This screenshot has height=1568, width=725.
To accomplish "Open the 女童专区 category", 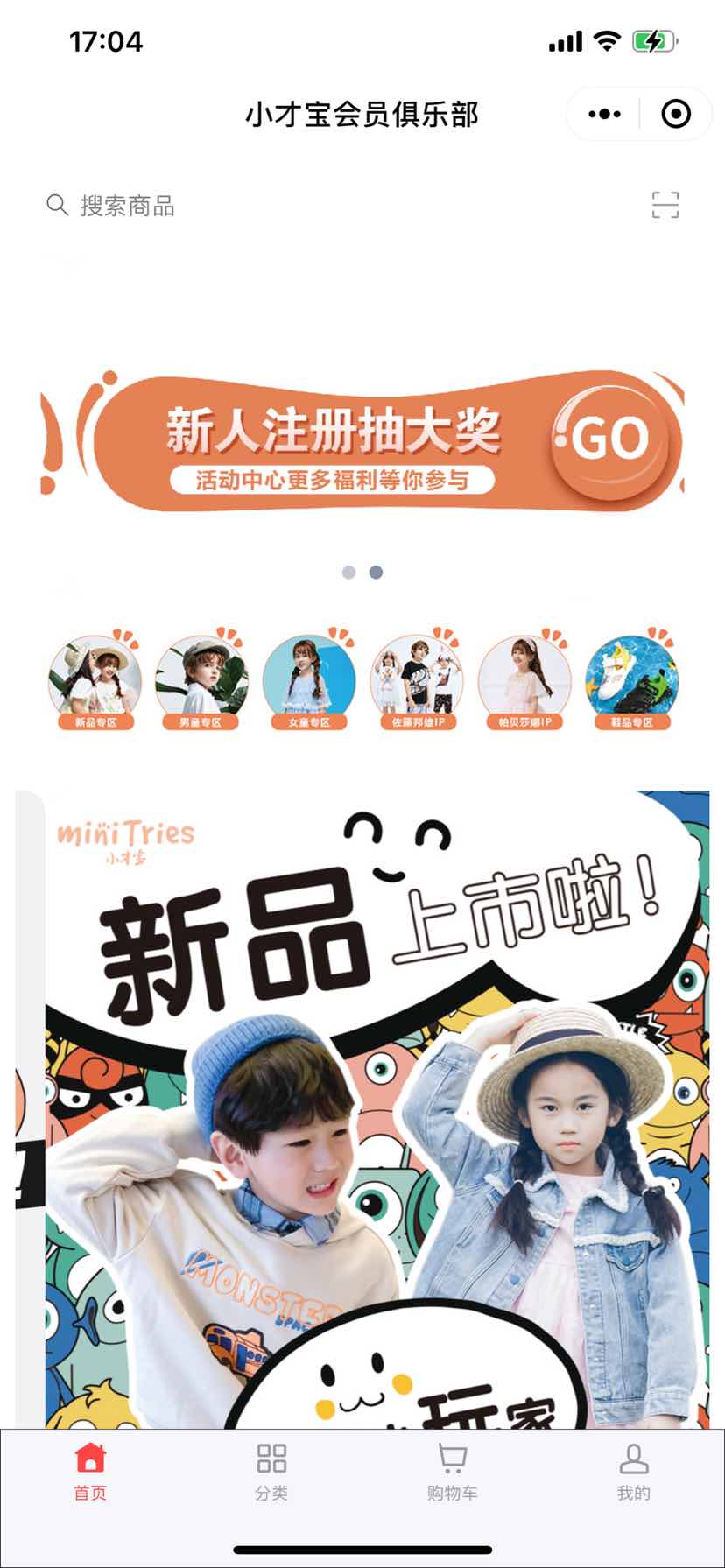I will coord(309,683).
